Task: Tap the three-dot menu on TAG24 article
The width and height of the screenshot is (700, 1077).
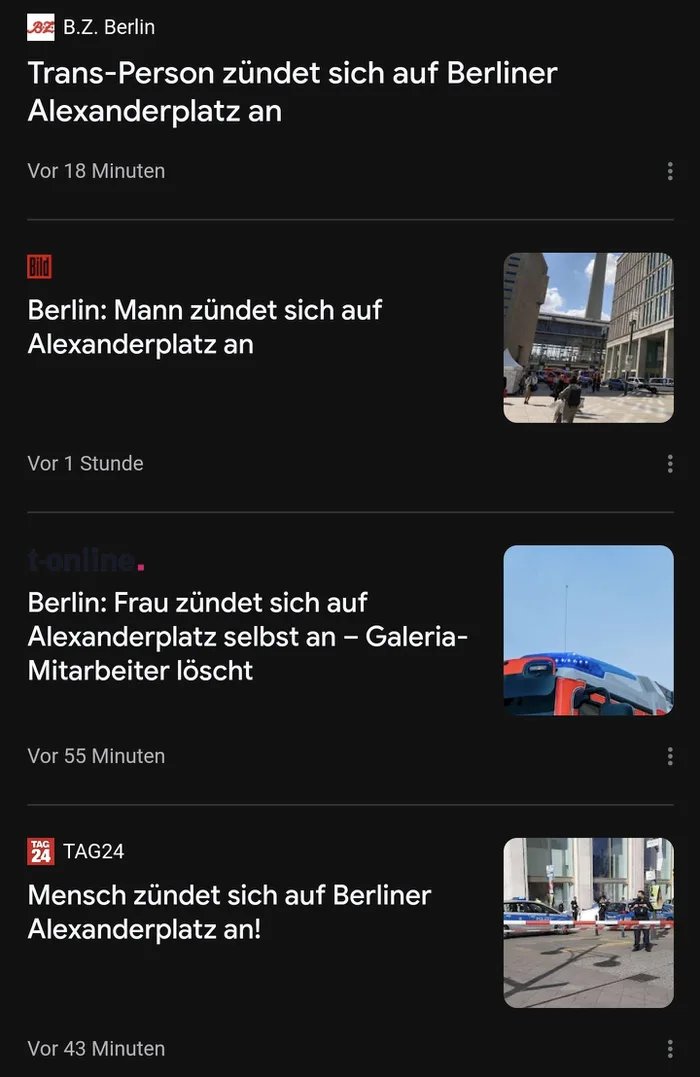Action: pos(670,1049)
